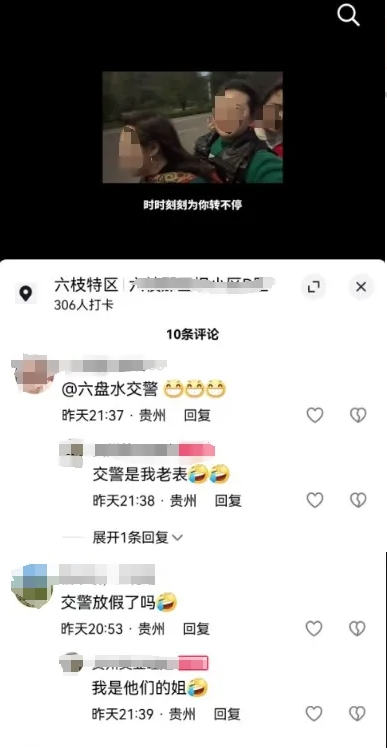Like the @六盘水交警 comment
The width and height of the screenshot is (387, 751).
315,415
